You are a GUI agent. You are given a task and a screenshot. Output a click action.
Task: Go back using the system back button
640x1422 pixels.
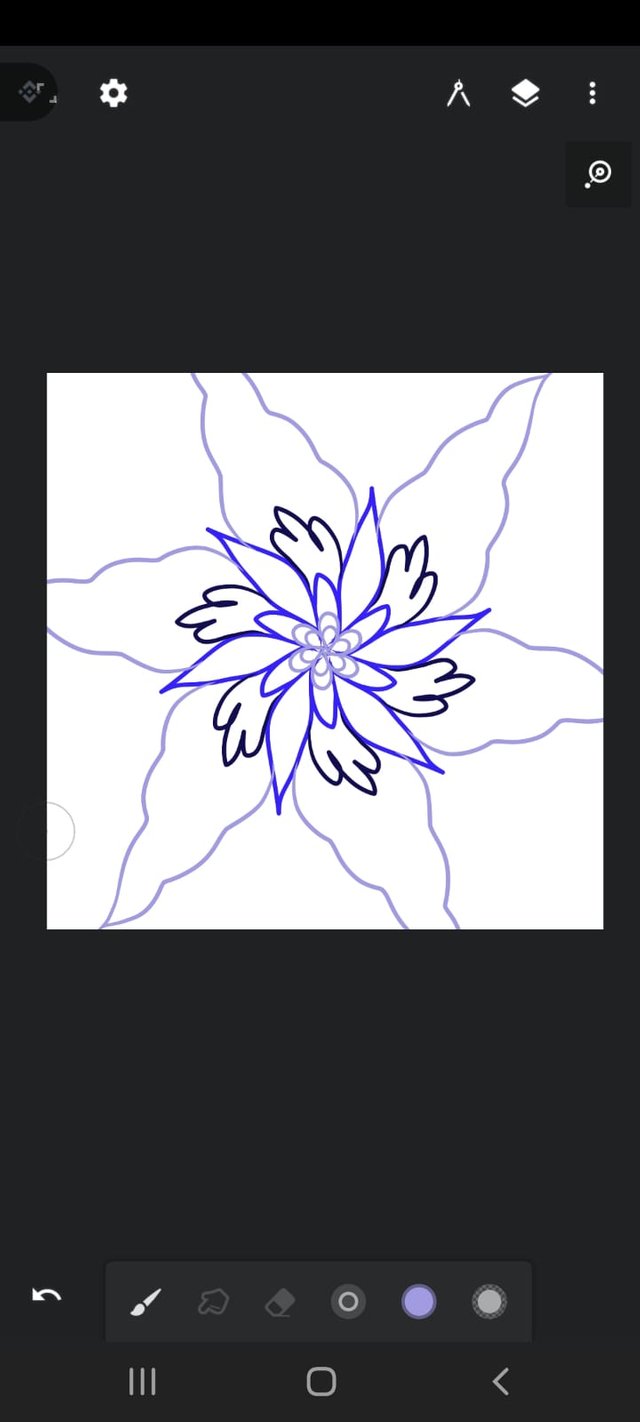pyautogui.click(x=500, y=1382)
